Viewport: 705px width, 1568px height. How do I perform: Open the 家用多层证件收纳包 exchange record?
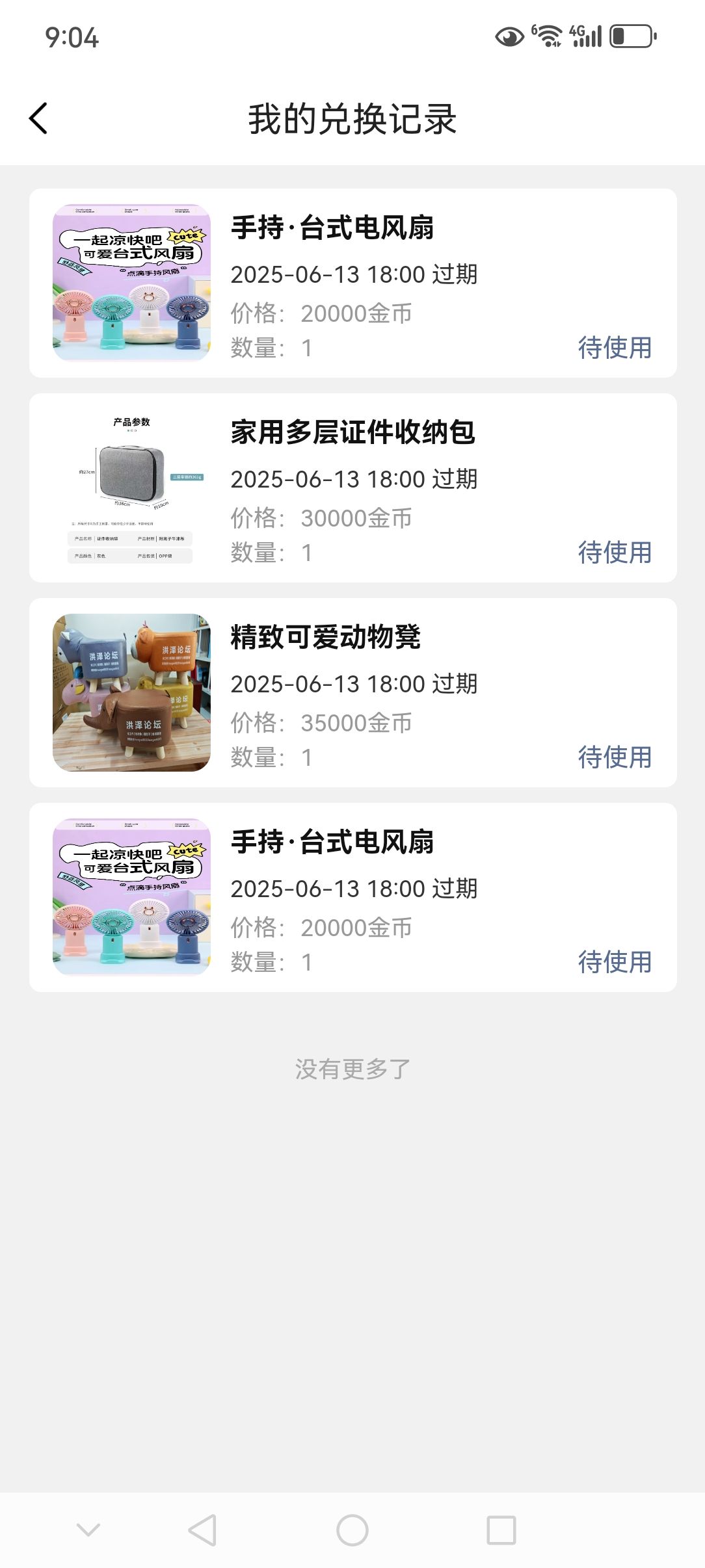[x=352, y=488]
